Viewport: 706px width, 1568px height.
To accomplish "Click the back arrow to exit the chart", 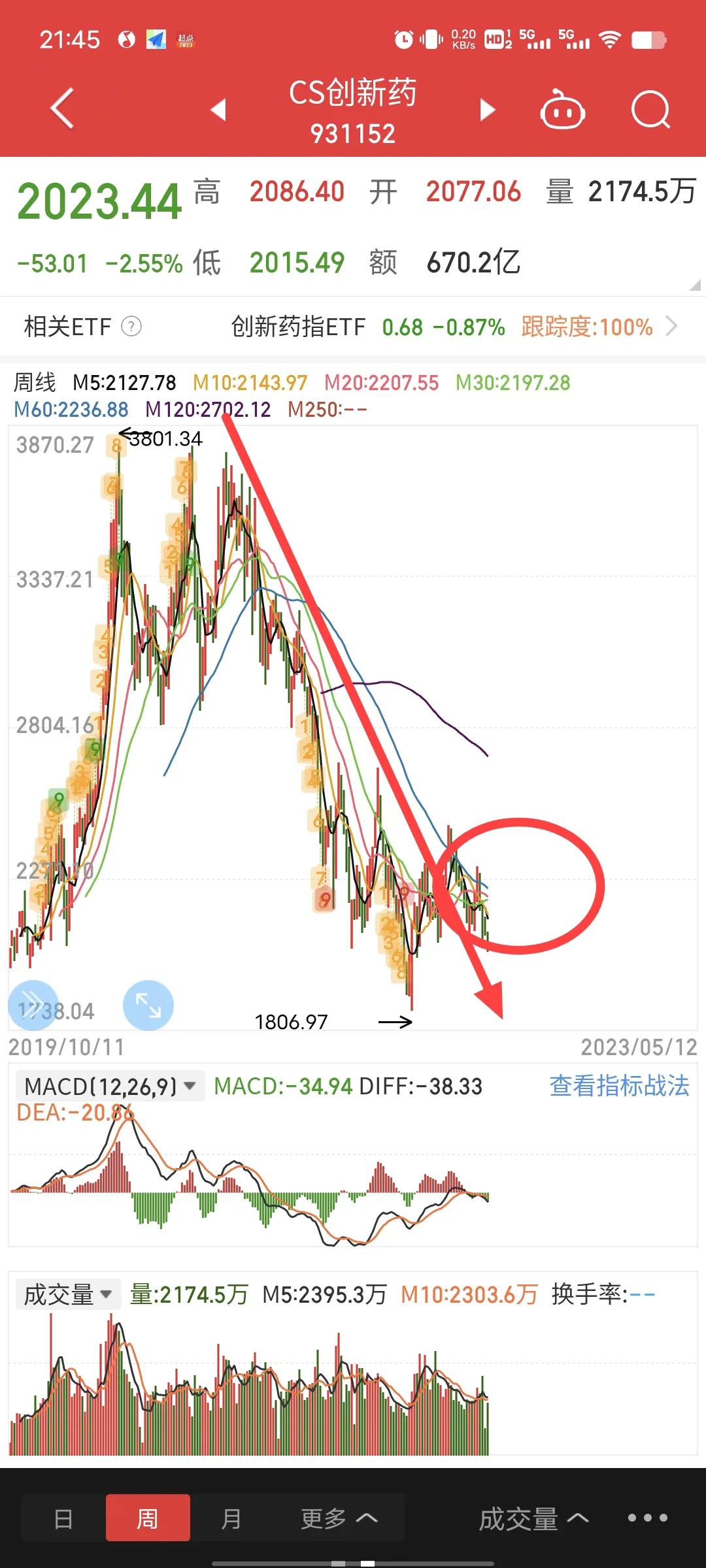I will [62, 108].
